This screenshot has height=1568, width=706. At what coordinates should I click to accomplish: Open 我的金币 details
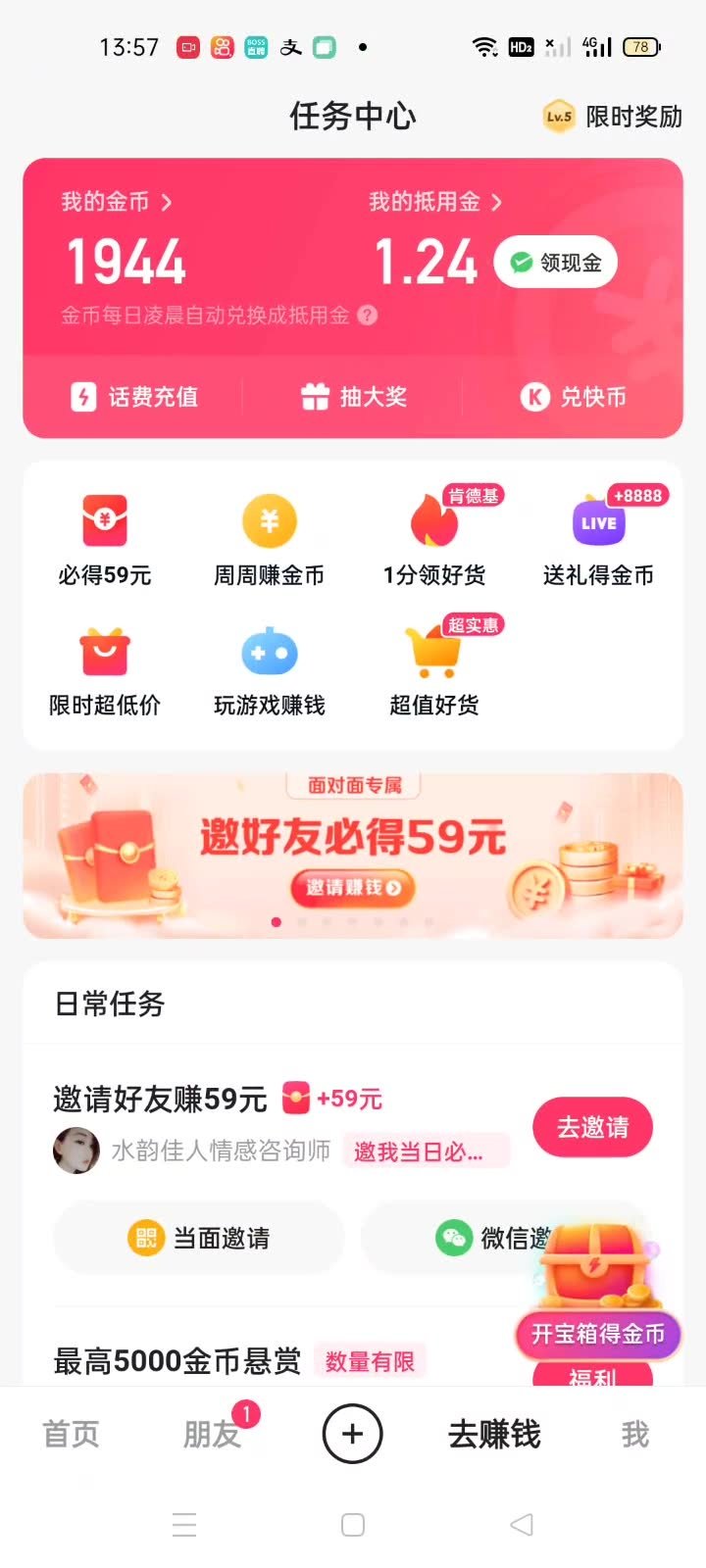[x=116, y=202]
